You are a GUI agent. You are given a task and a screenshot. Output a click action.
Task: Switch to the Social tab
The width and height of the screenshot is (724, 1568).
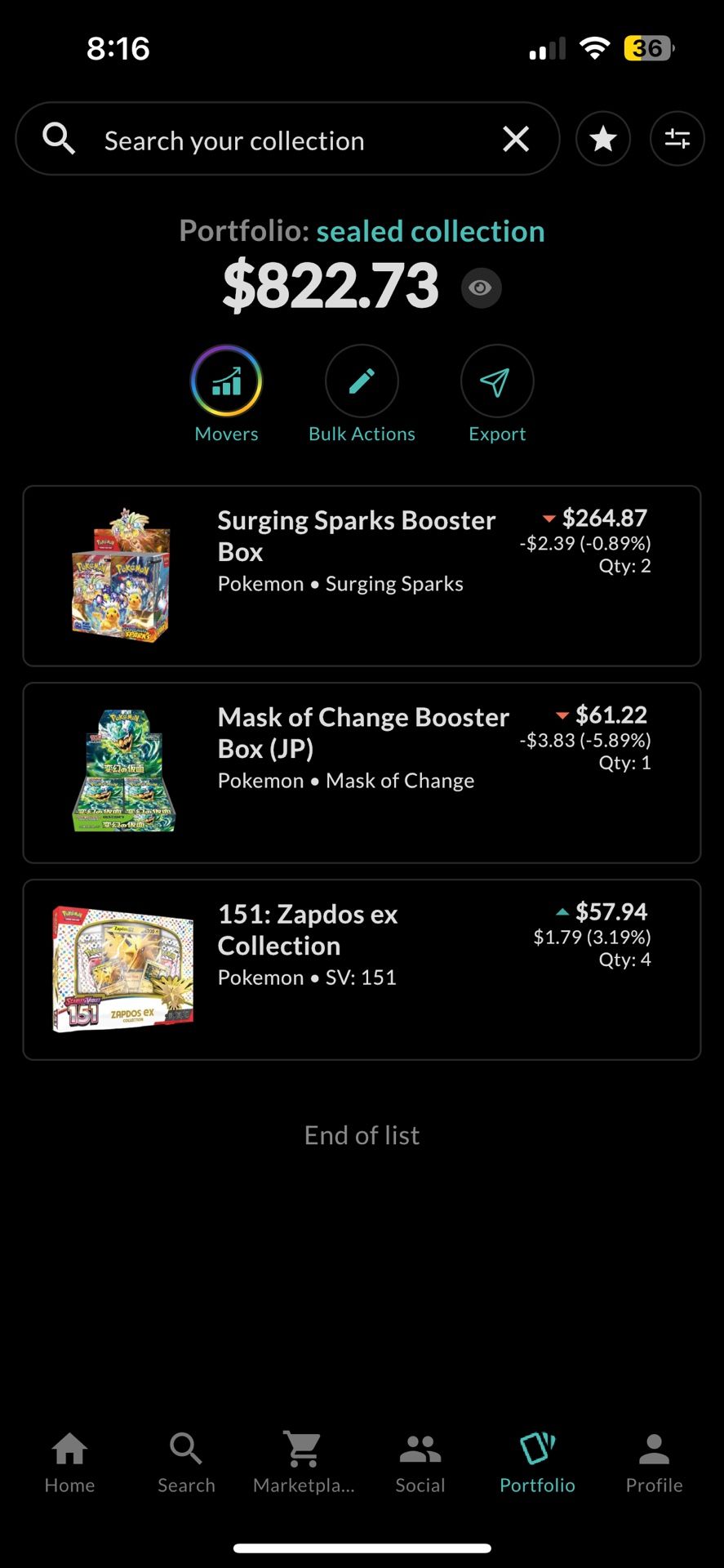pyautogui.click(x=420, y=1463)
